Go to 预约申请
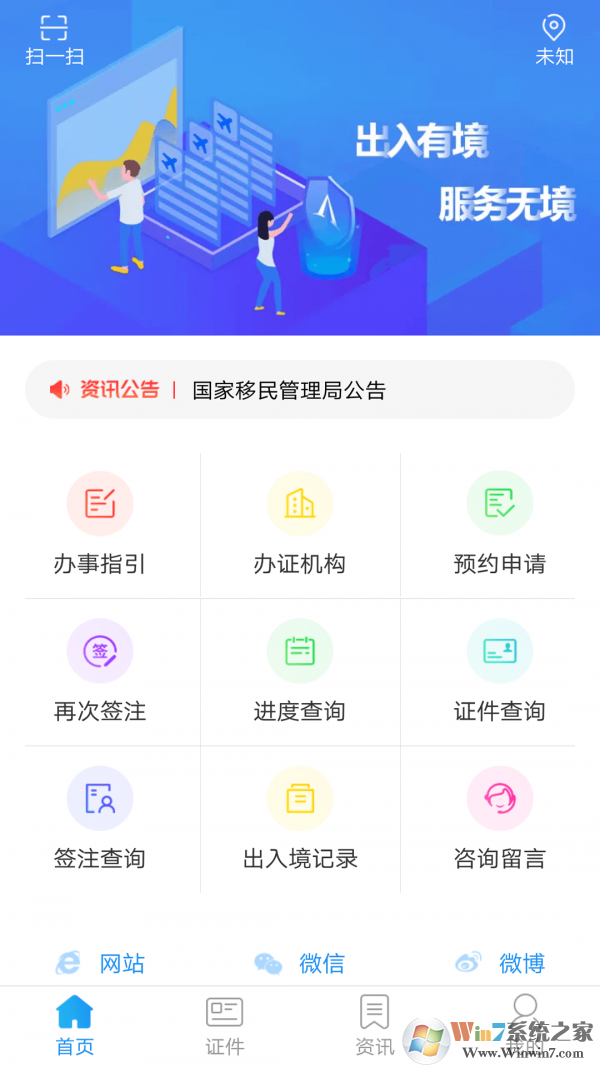This screenshot has height=1067, width=600. 500,524
